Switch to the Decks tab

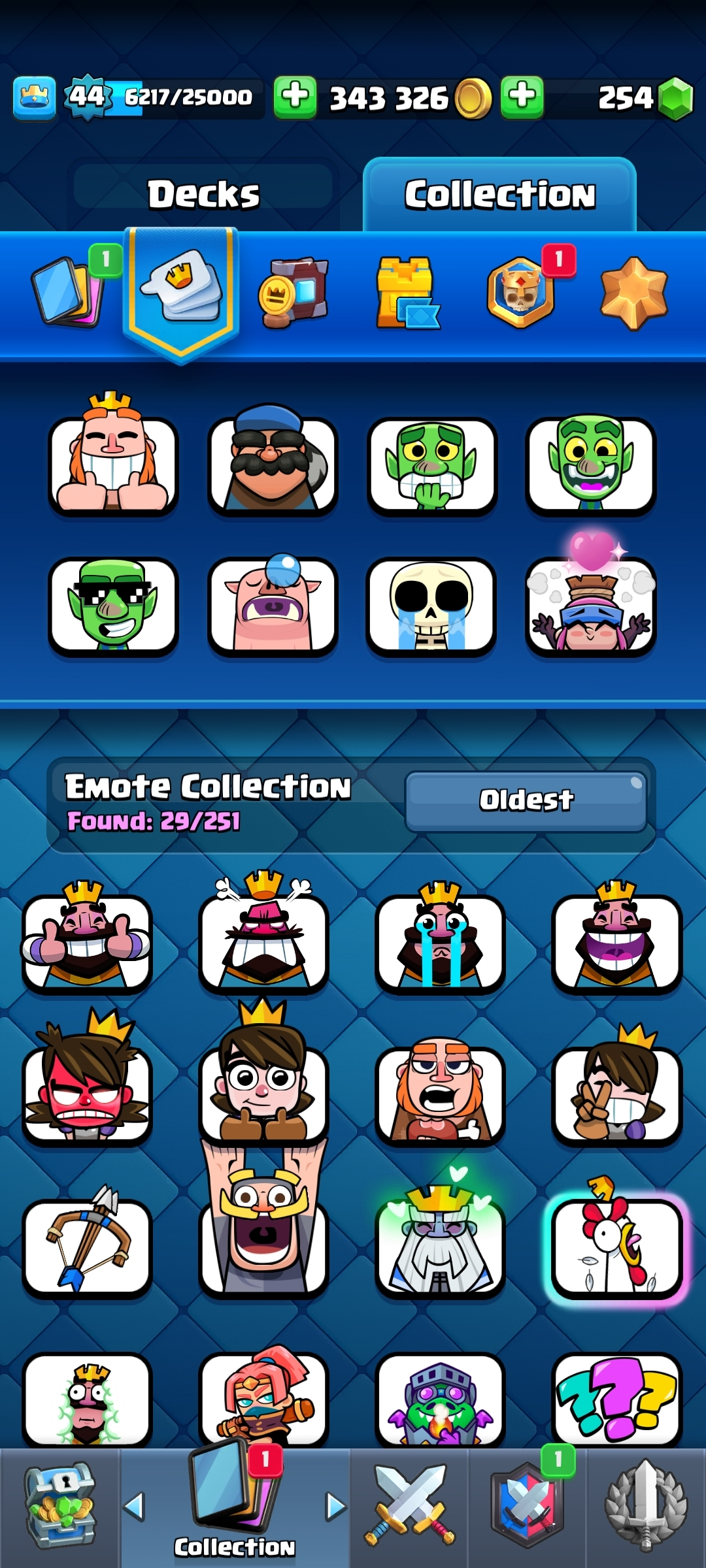tap(203, 194)
